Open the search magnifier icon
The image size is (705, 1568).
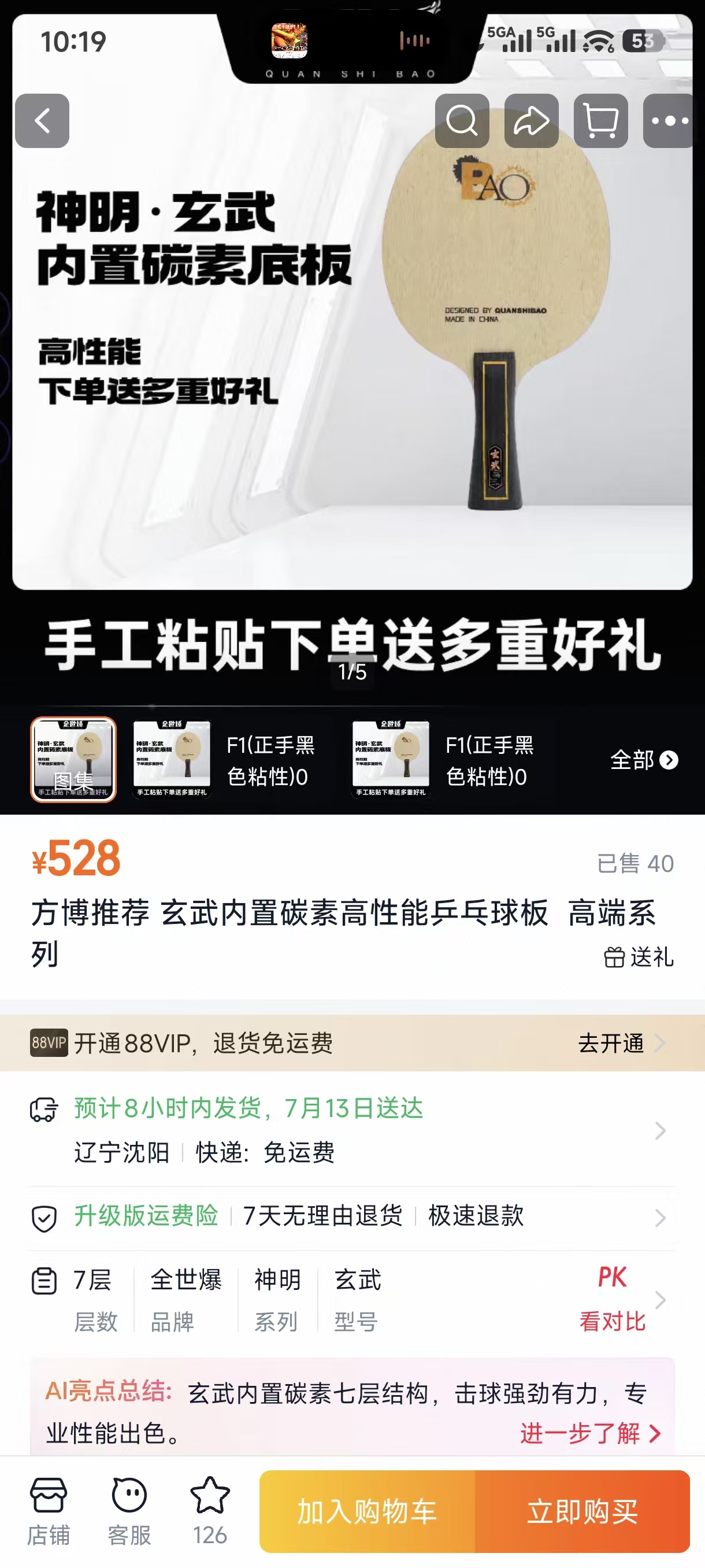pyautogui.click(x=462, y=120)
